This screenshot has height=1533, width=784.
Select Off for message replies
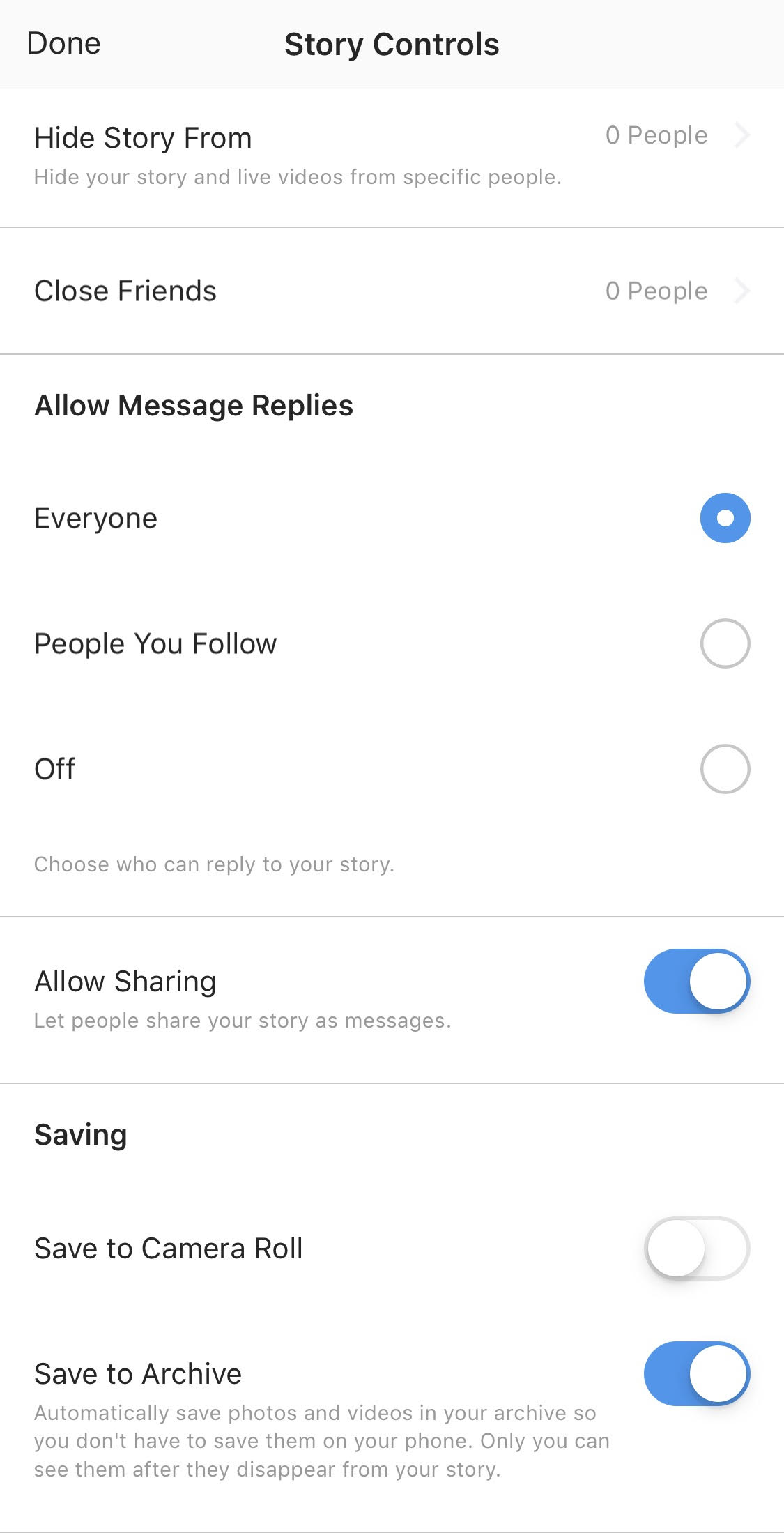(x=725, y=769)
